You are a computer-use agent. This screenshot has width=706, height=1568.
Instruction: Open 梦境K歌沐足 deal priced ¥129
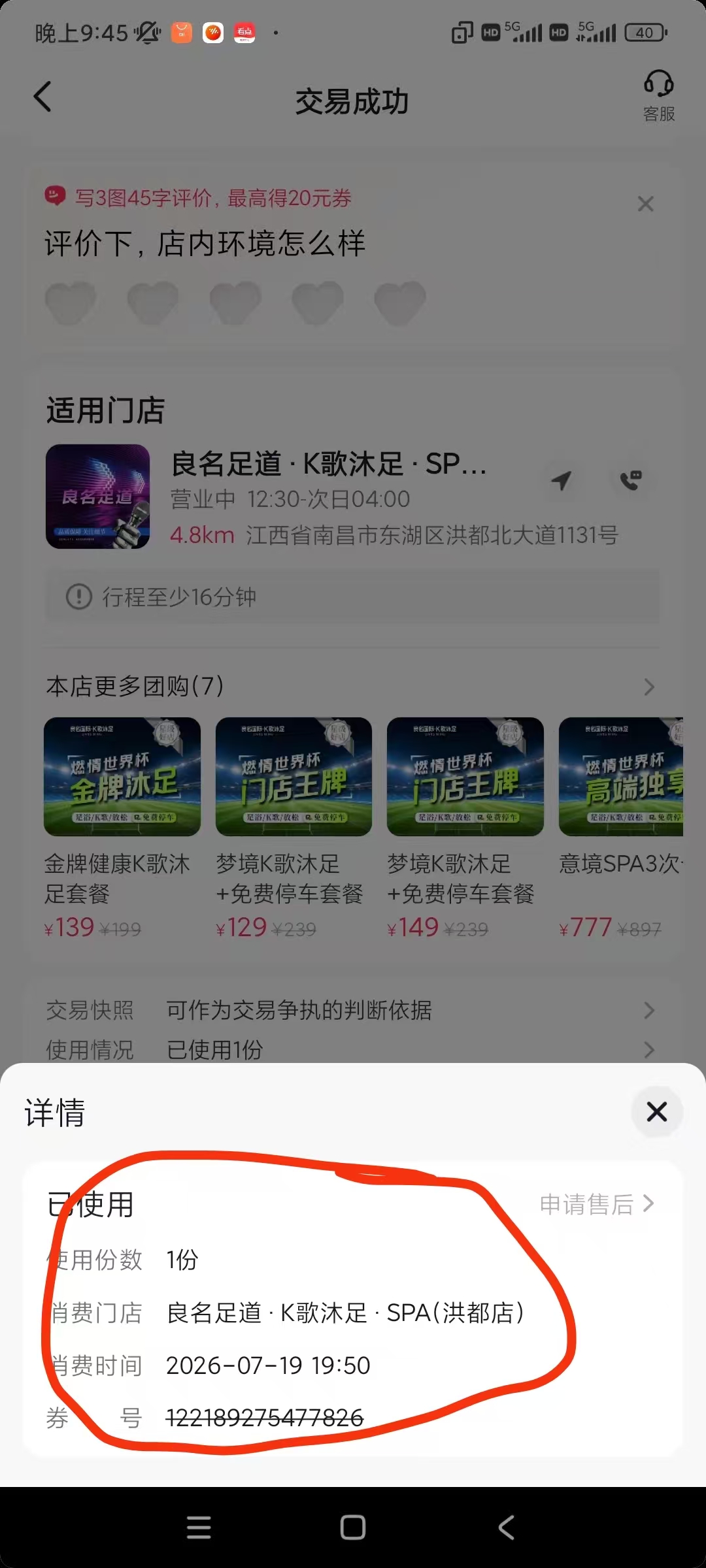click(x=294, y=828)
